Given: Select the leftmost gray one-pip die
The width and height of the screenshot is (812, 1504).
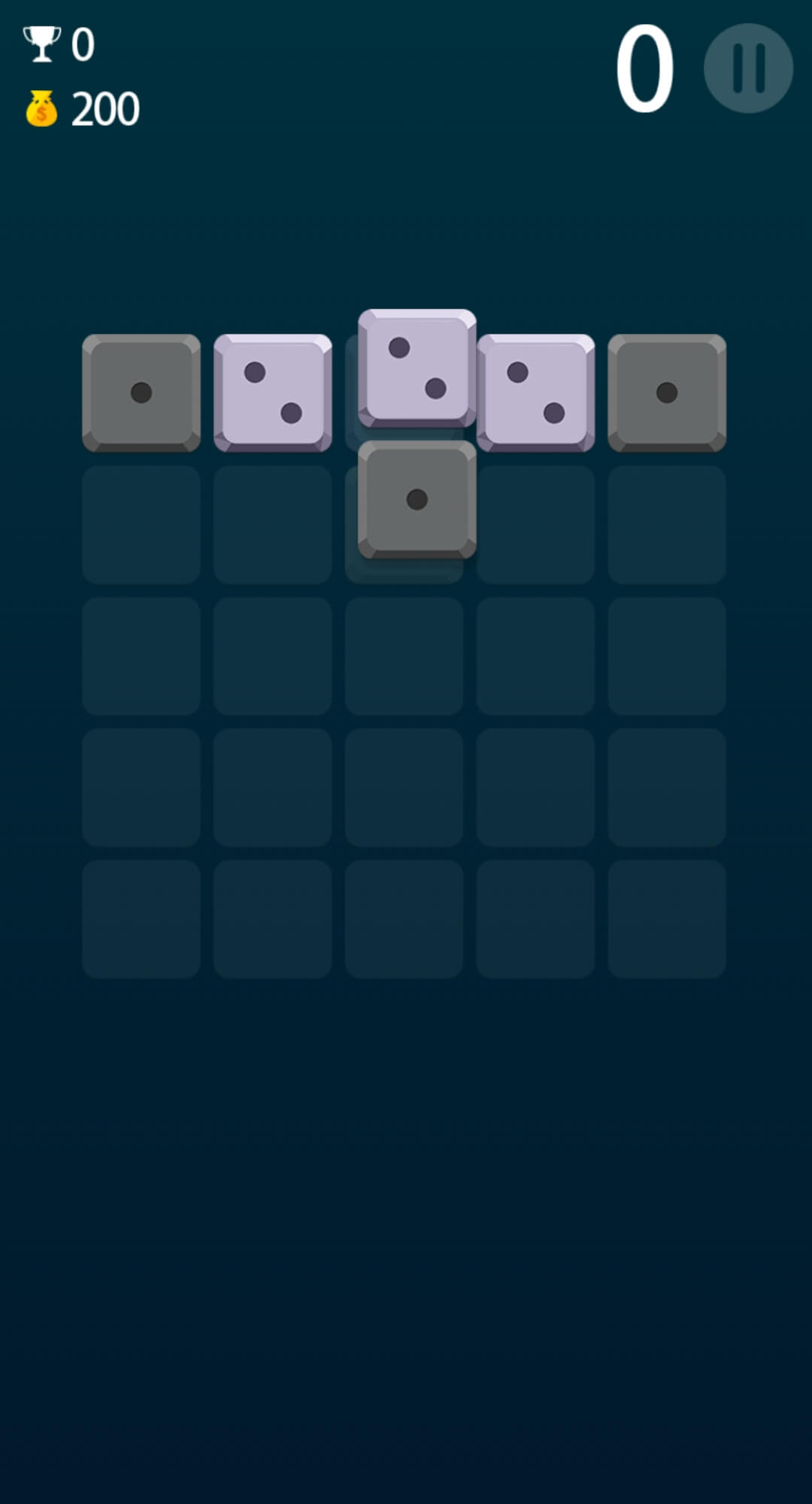Looking at the screenshot, I should 141,393.
